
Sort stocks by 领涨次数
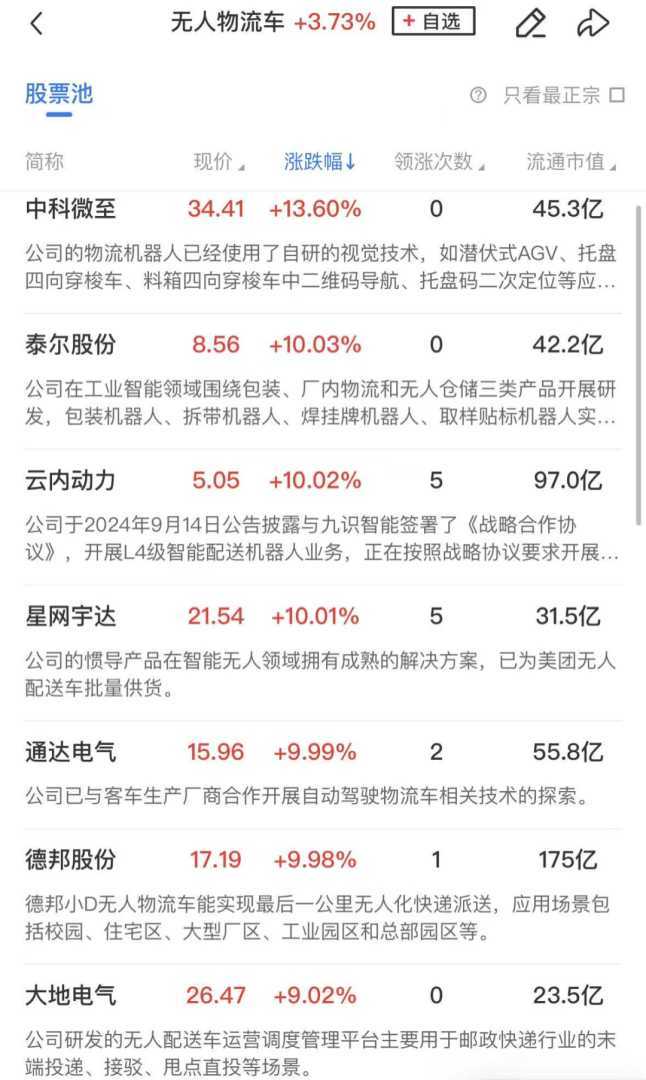pos(439,162)
